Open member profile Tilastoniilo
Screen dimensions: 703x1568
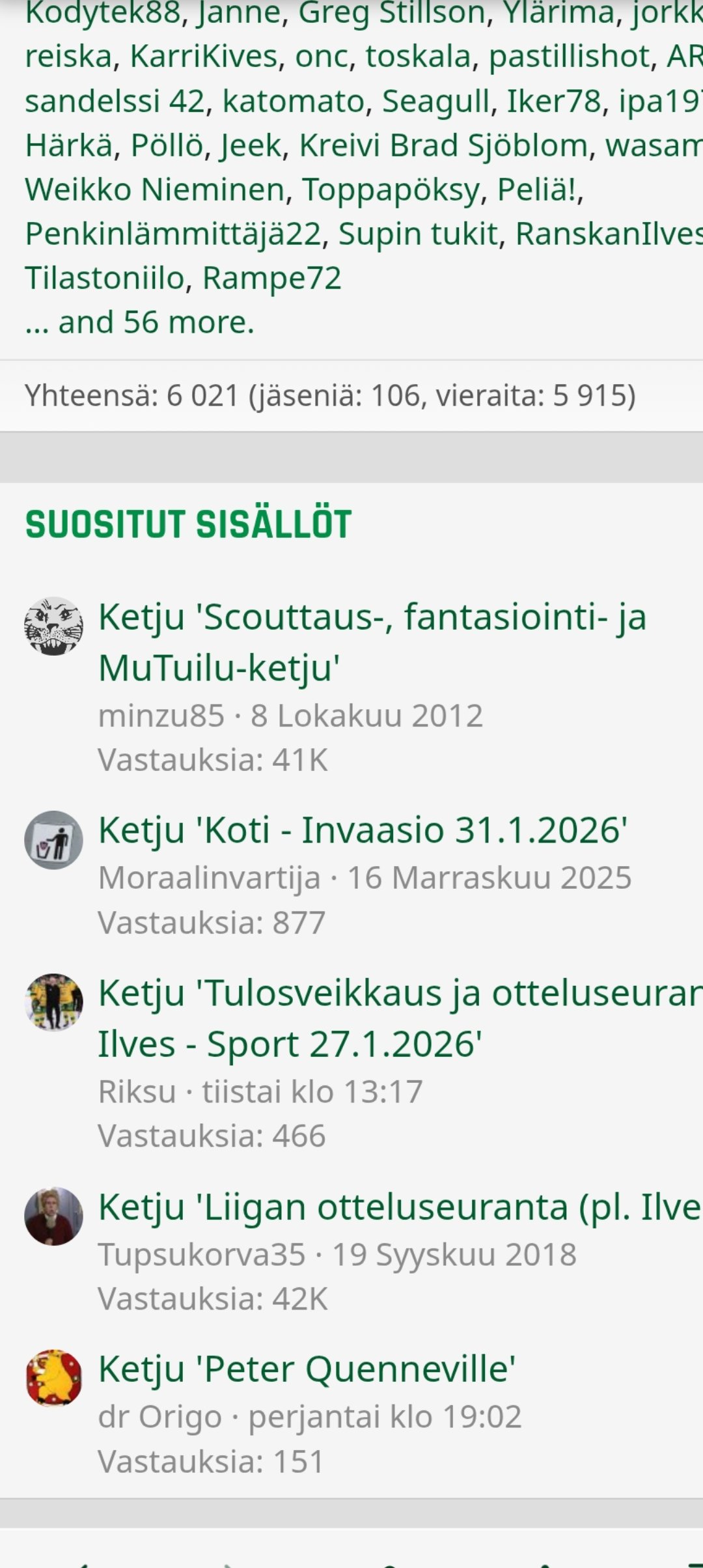click(x=105, y=278)
